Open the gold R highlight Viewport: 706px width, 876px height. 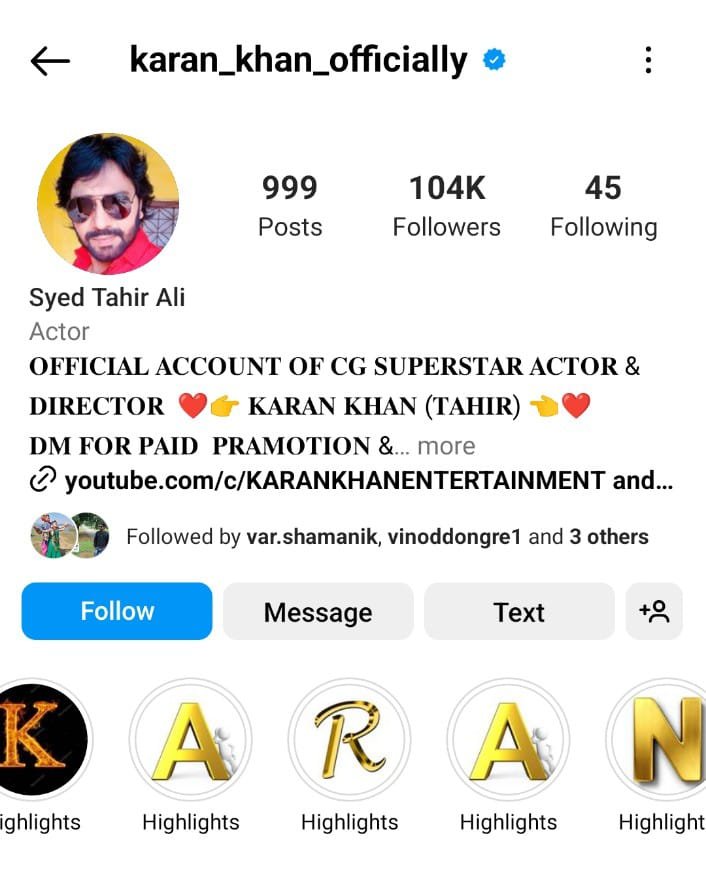pos(349,741)
